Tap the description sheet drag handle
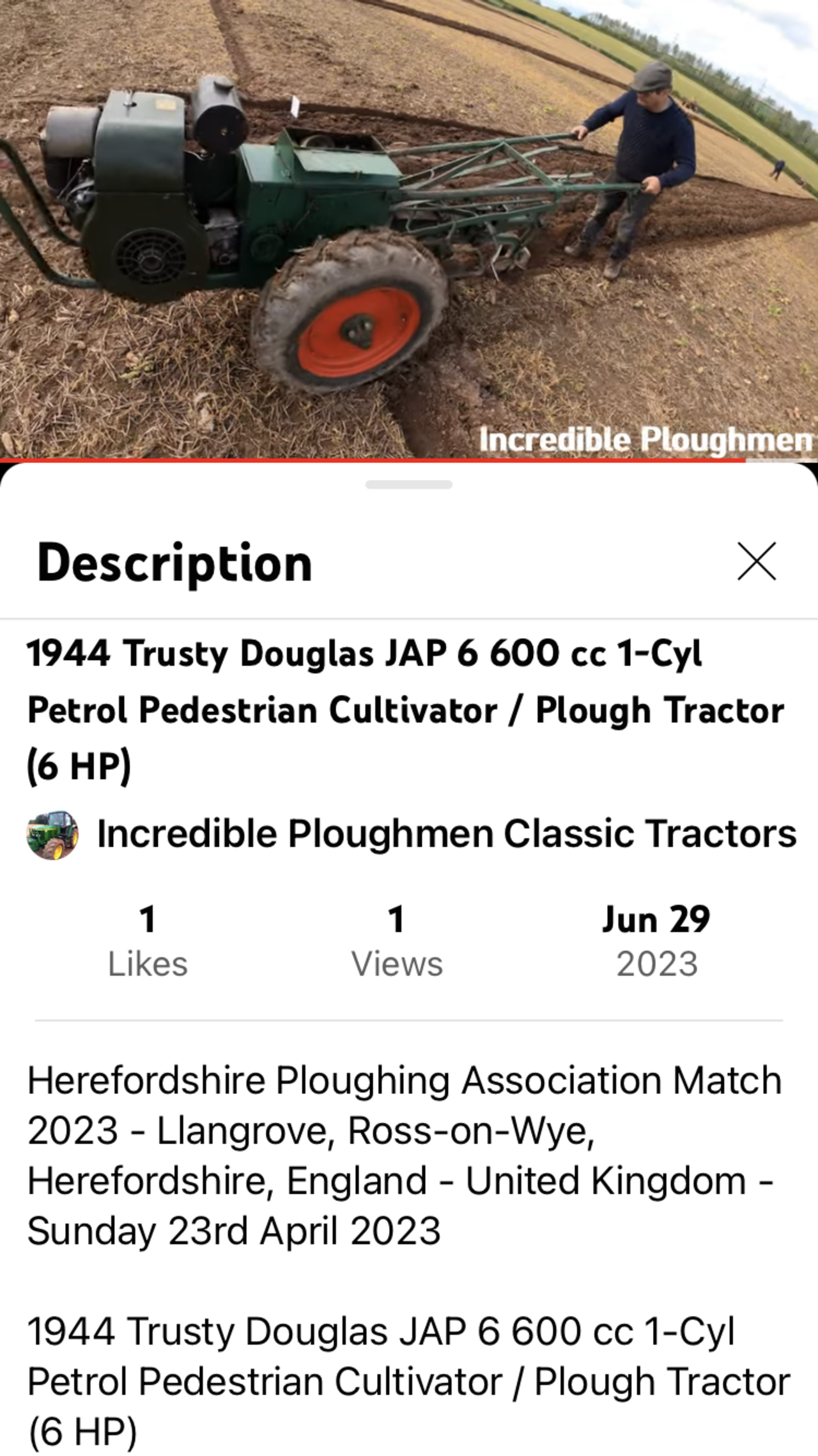Image resolution: width=818 pixels, height=1456 pixels. click(x=409, y=485)
